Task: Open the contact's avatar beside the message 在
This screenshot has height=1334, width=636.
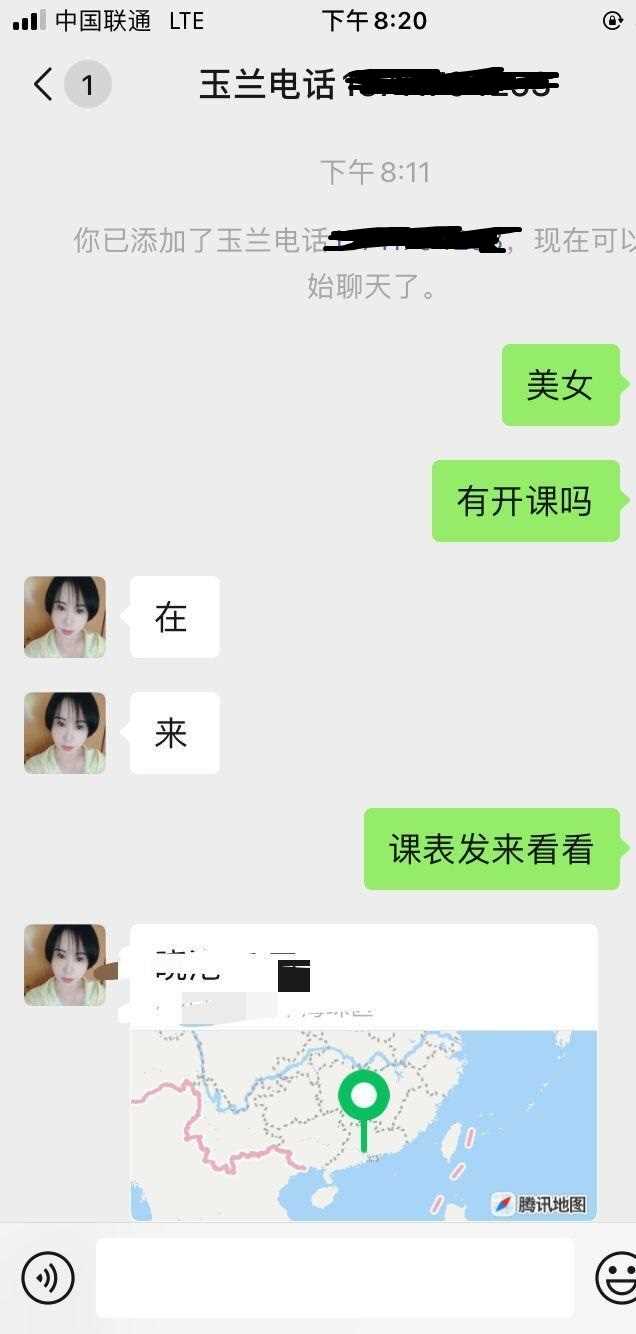Action: (x=65, y=617)
